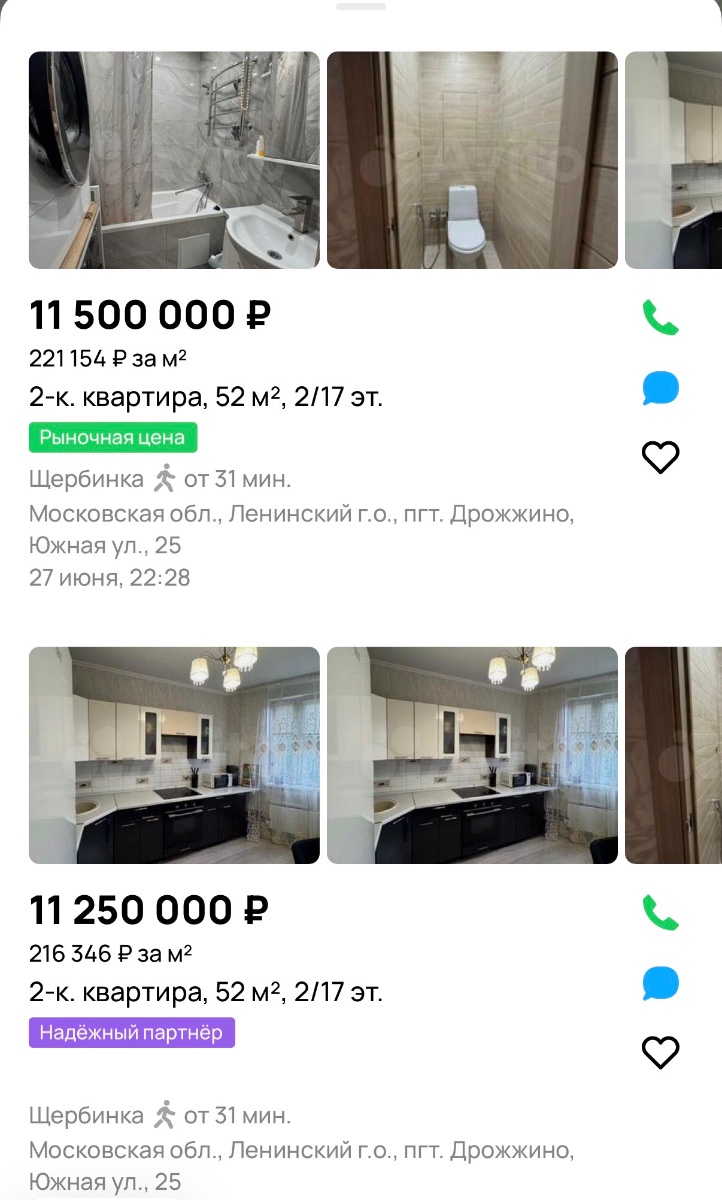View first kitchen photo of the 11 250 000 ₽ listing
Viewport: 722px width, 1200px height.
(x=174, y=755)
